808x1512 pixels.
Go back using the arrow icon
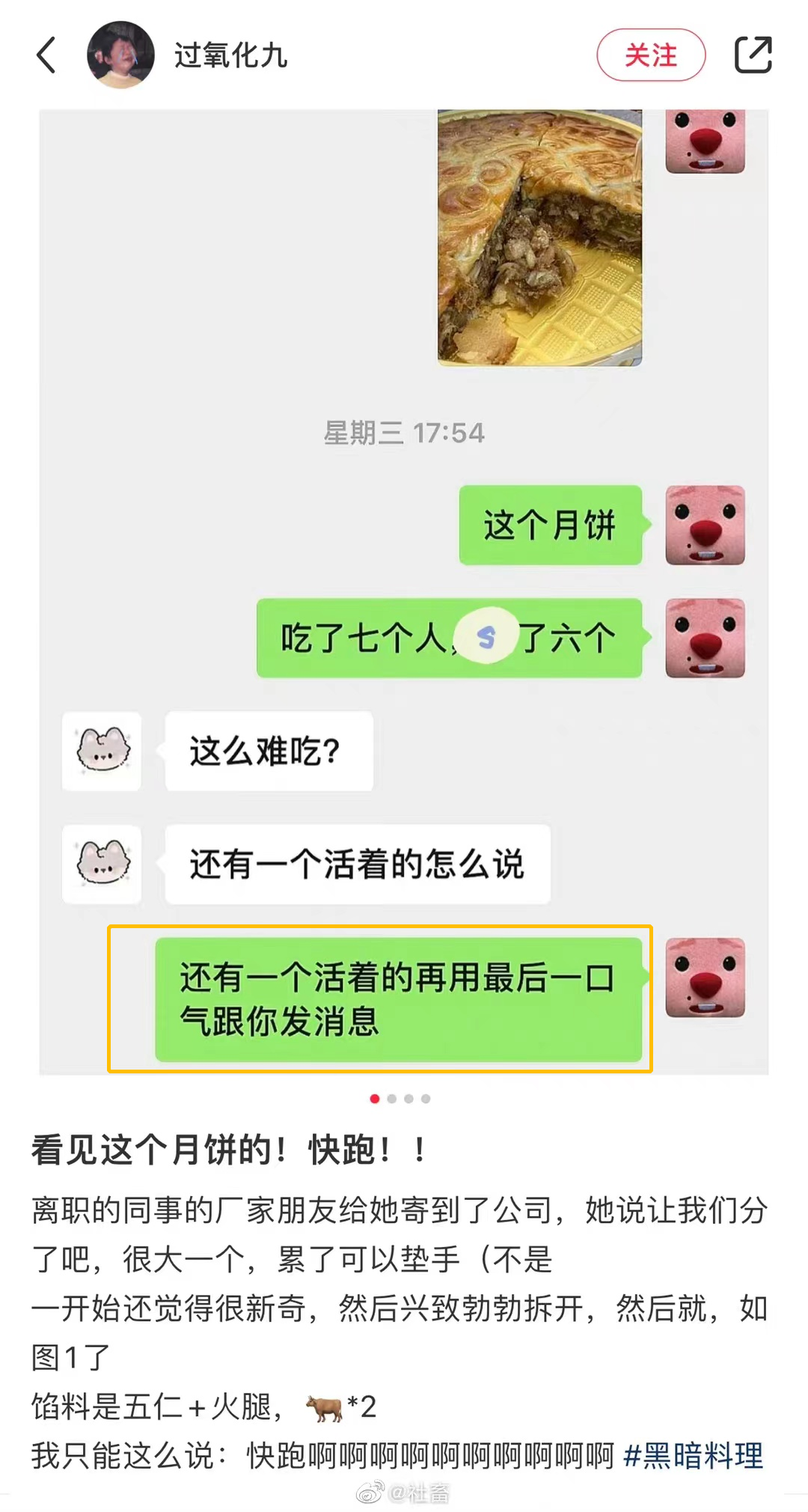tap(46, 55)
